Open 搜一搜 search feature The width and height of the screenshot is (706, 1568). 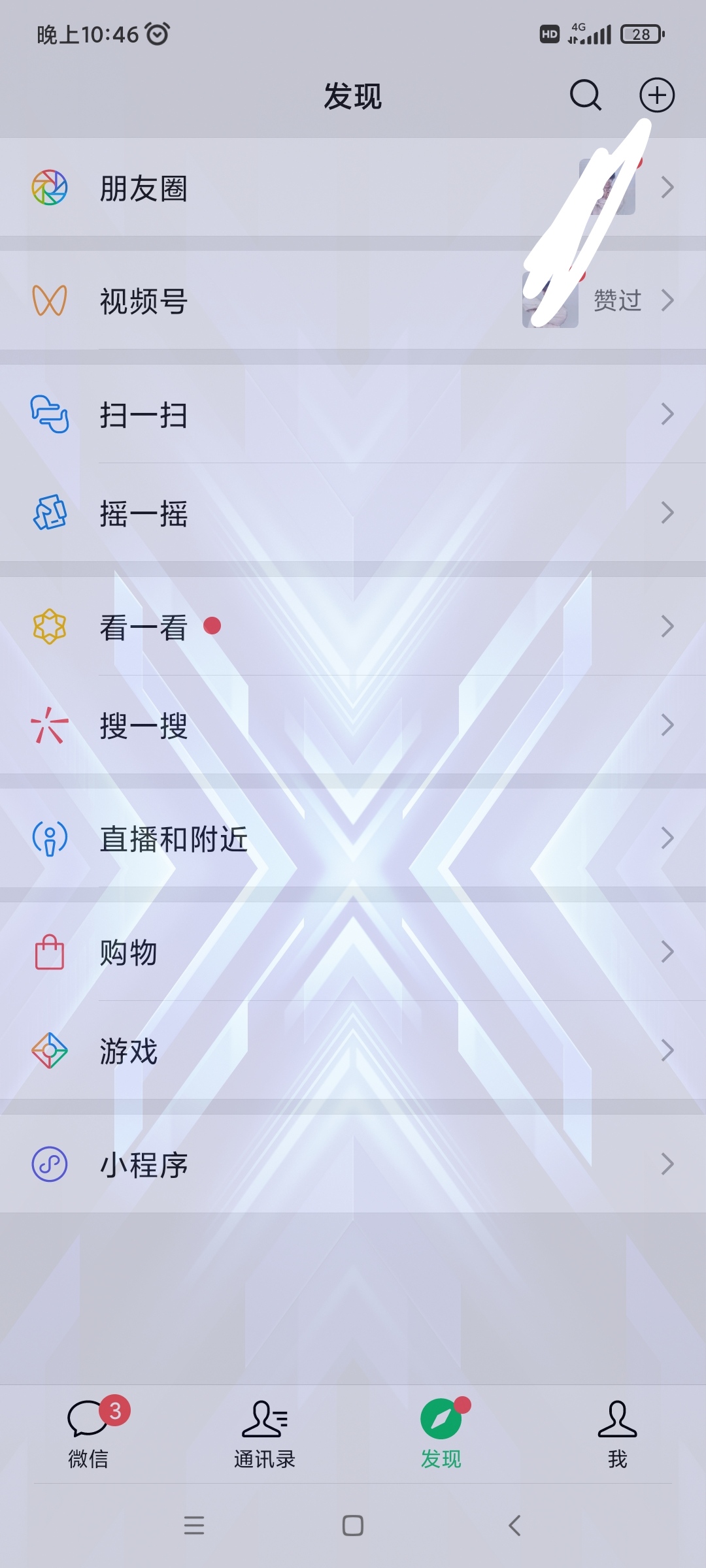tap(144, 726)
